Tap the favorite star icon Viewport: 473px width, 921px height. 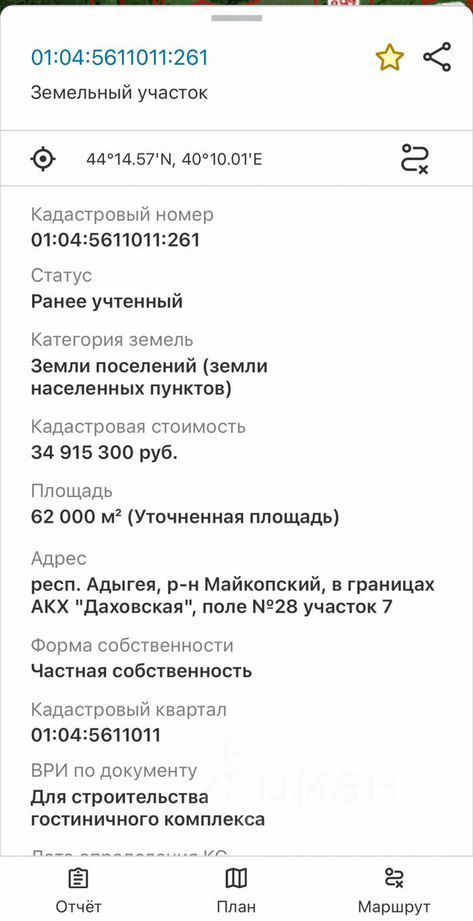[390, 58]
